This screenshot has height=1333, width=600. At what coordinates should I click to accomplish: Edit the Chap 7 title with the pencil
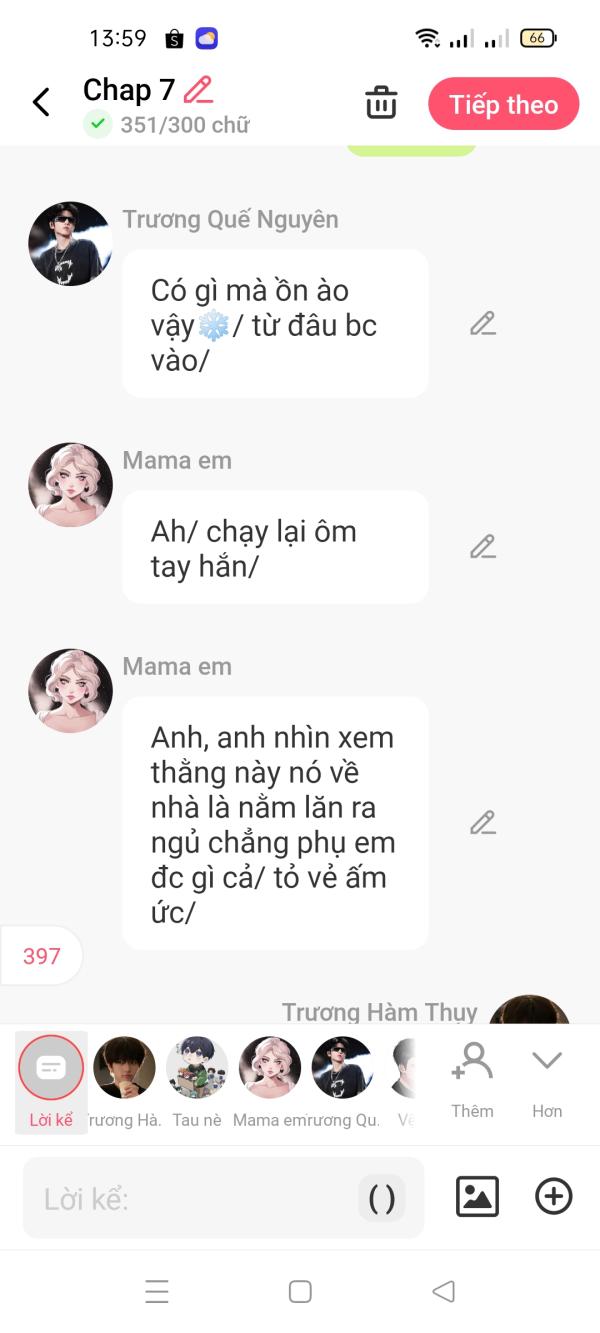[x=198, y=90]
